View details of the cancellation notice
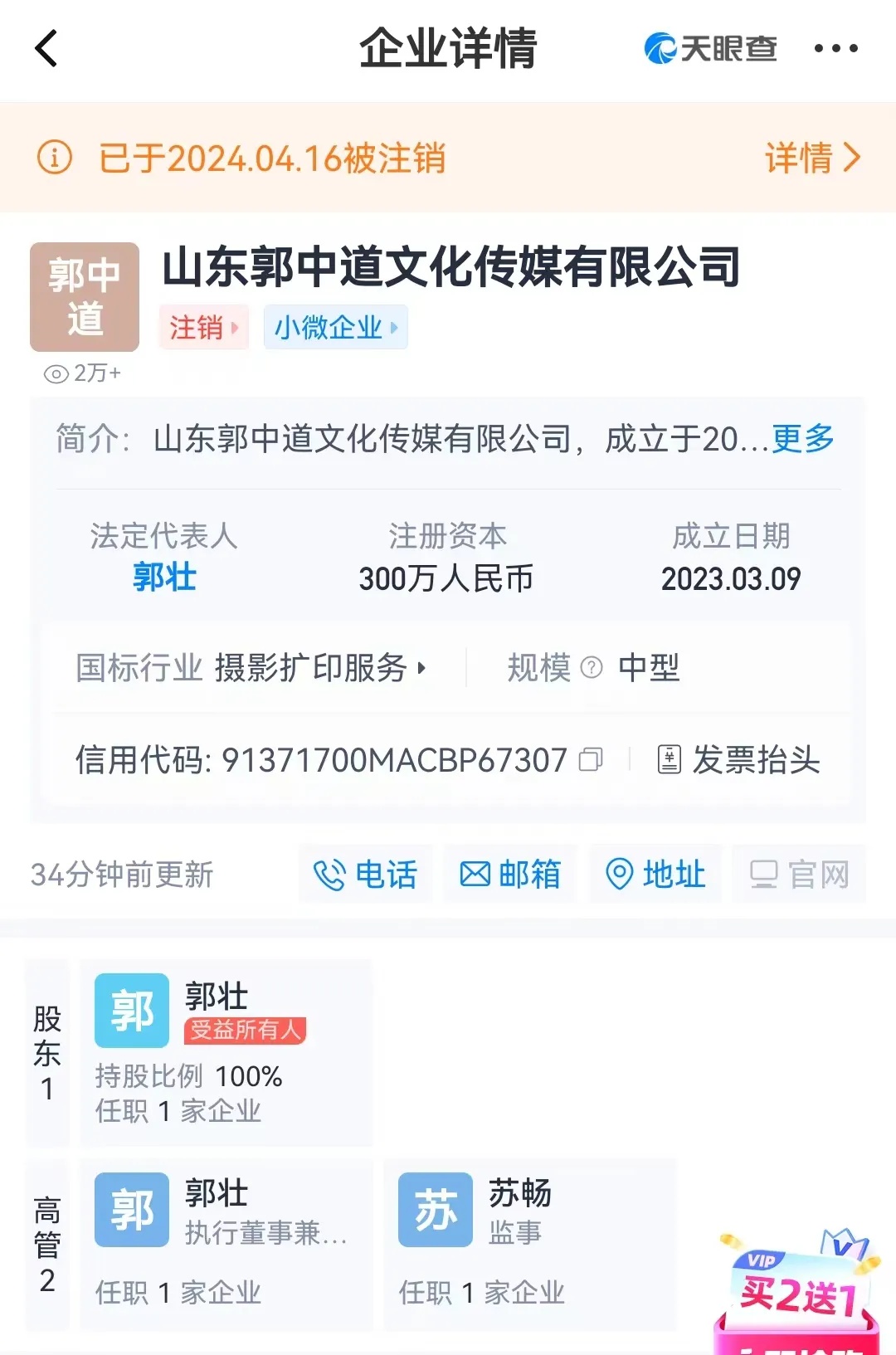The image size is (896, 1355). click(812, 158)
